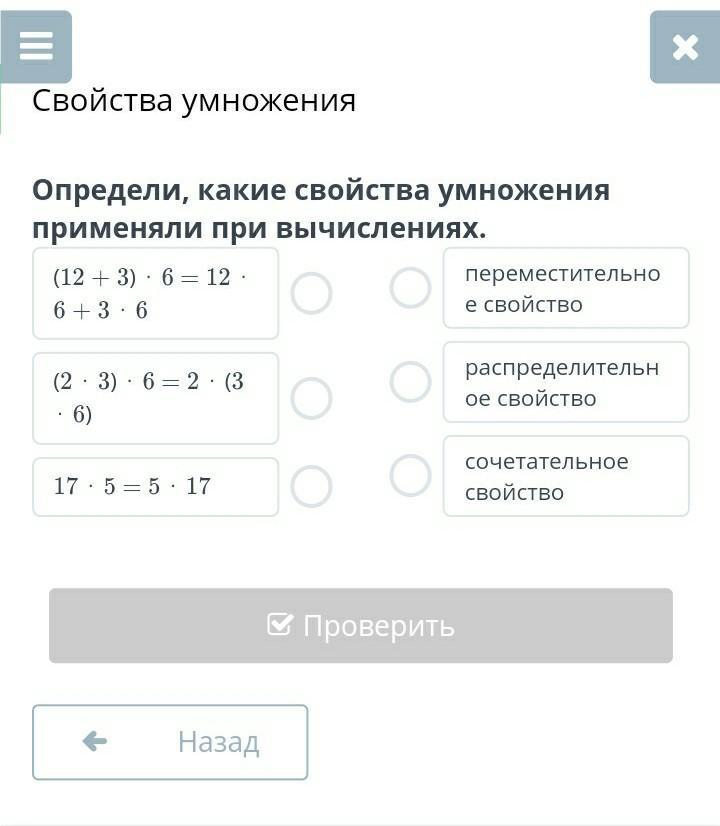The image size is (720, 826).
Task: Go back with the Назад button
Action: [170, 742]
